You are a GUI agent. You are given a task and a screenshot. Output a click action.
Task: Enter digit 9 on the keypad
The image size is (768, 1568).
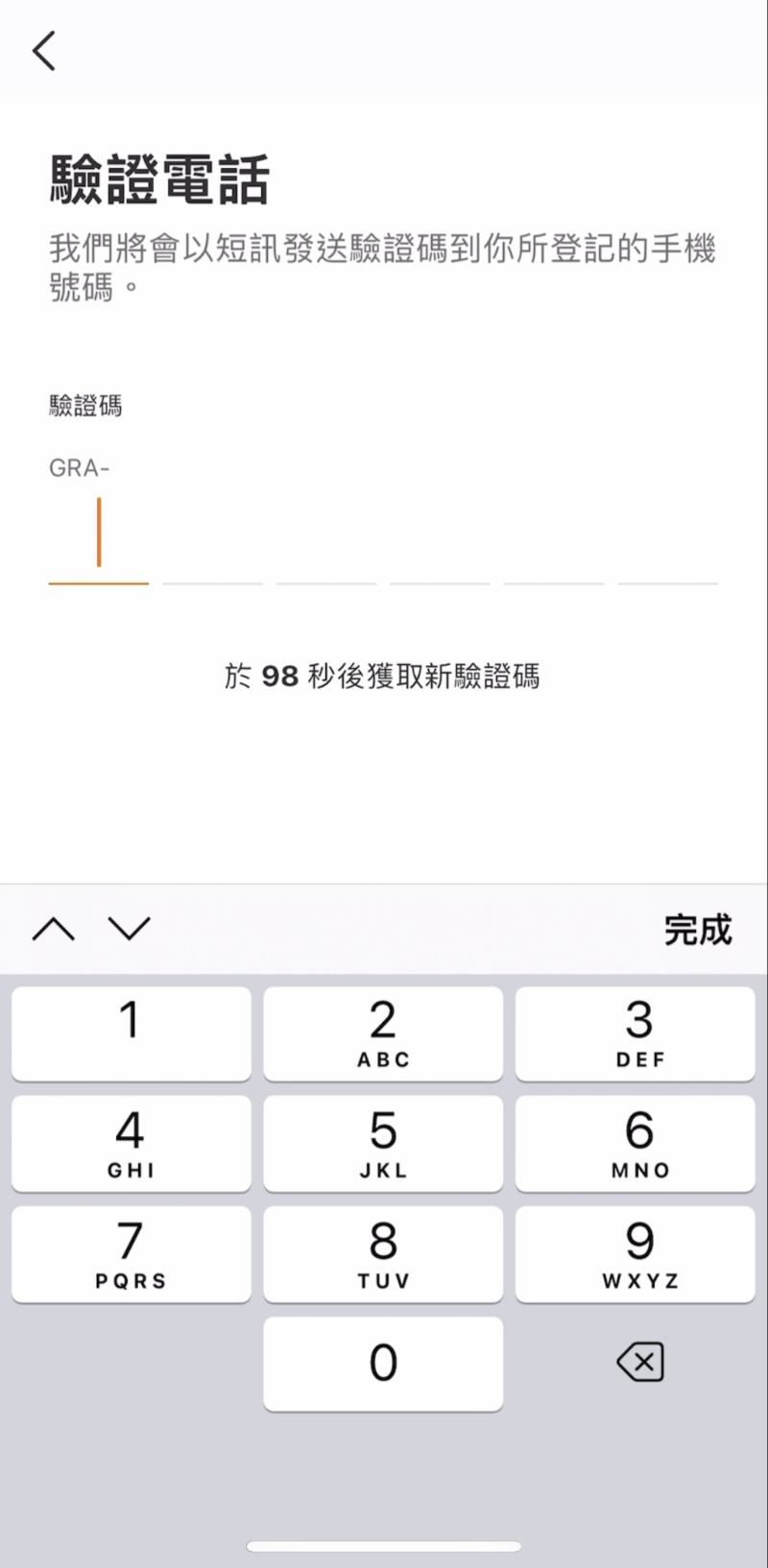[x=635, y=1254]
